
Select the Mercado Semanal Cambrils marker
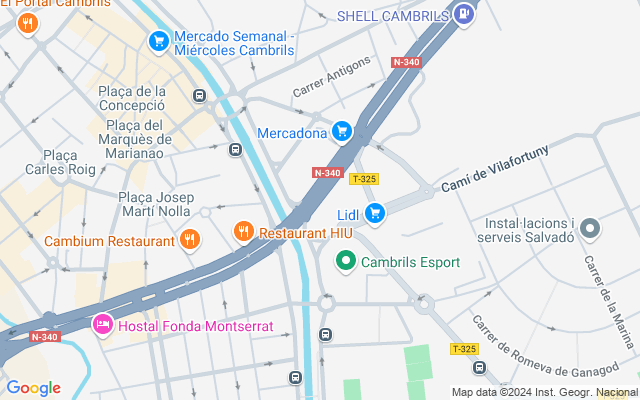click(x=158, y=41)
